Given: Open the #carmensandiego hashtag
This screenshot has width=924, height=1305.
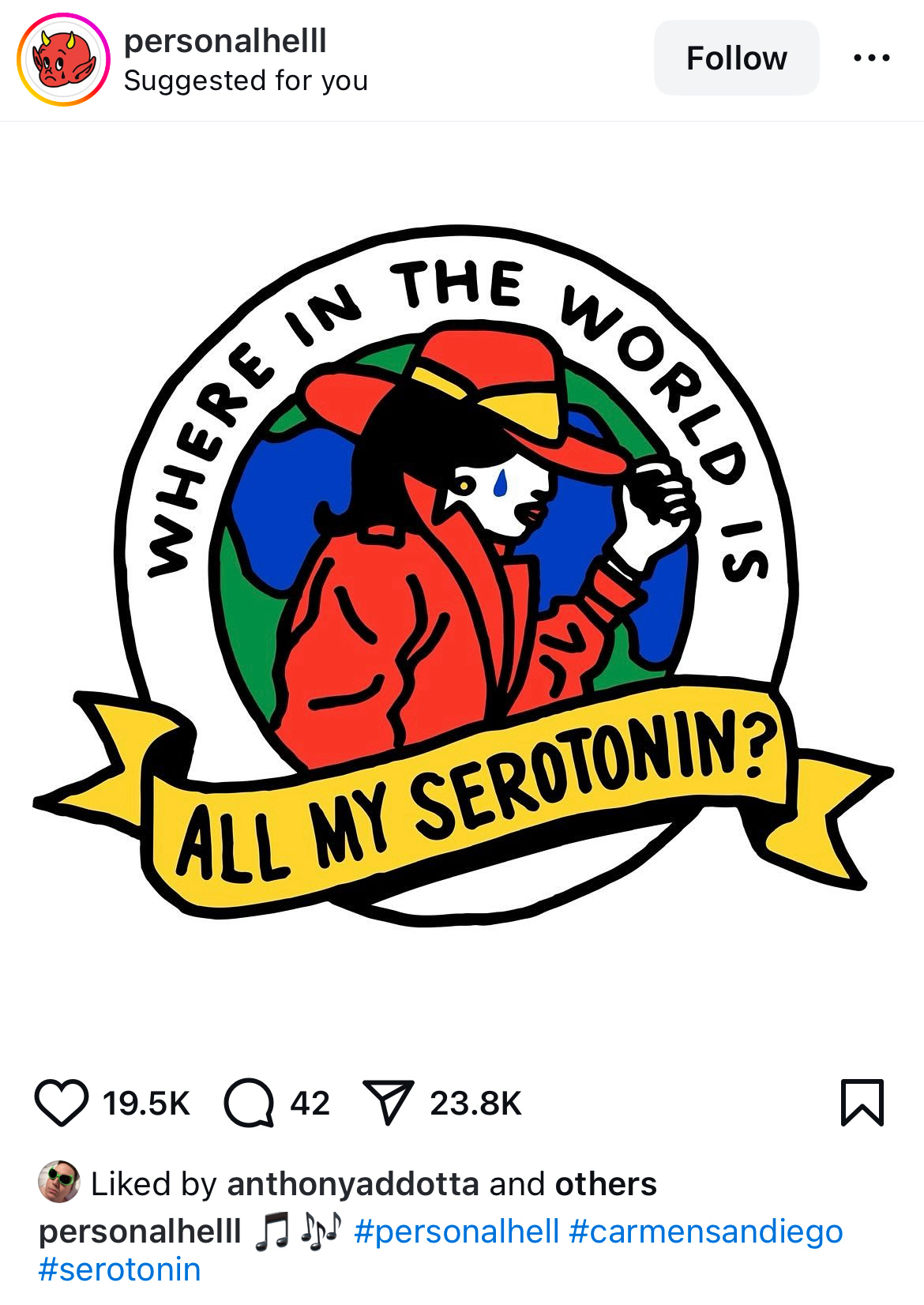Looking at the screenshot, I should [705, 1232].
